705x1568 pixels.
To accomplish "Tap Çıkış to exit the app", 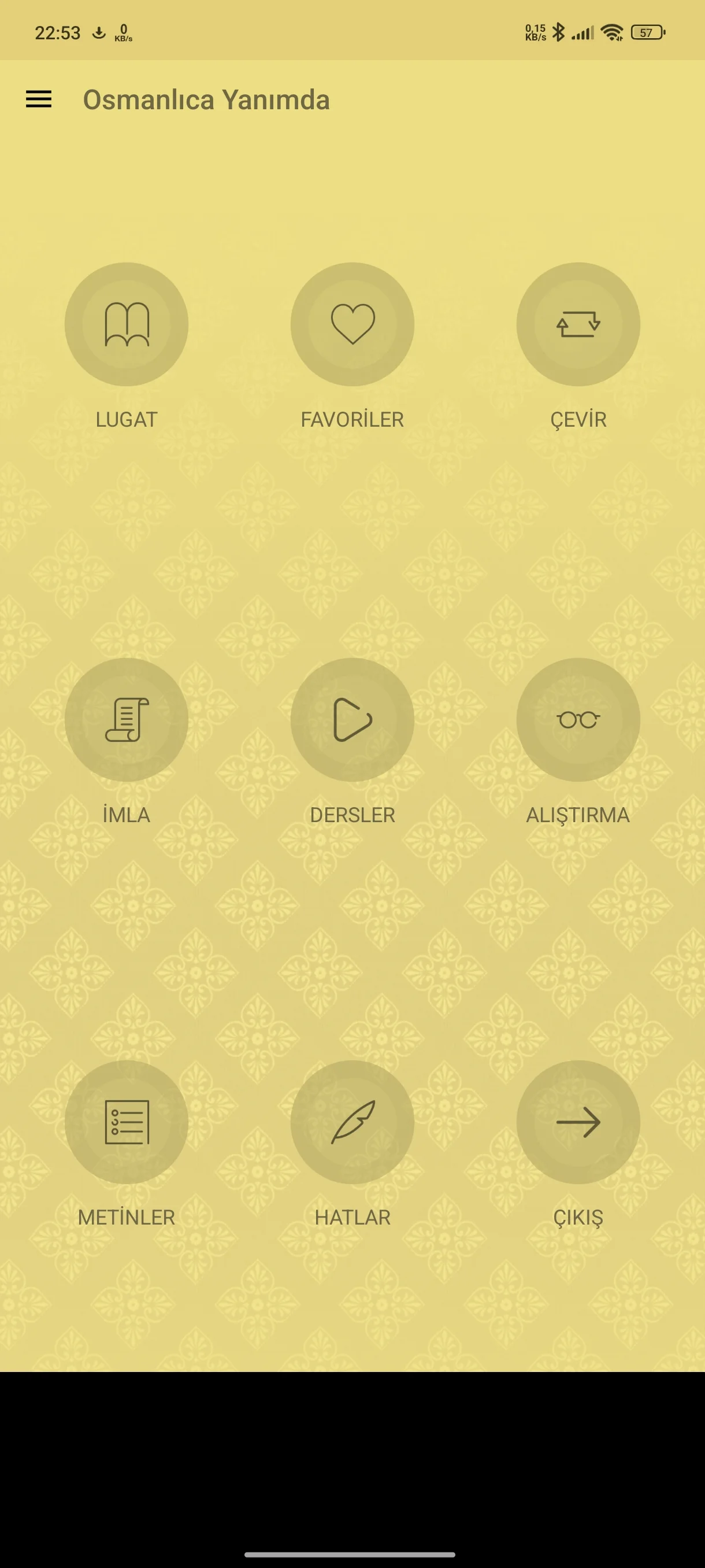I will (x=578, y=1122).
